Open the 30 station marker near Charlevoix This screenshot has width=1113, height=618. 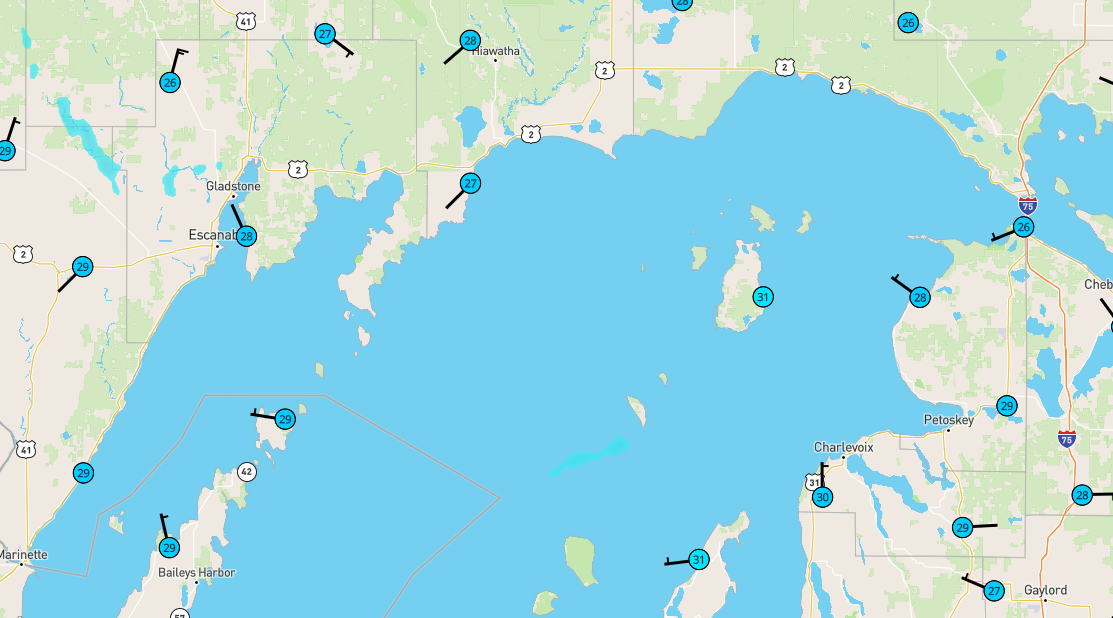coord(822,497)
